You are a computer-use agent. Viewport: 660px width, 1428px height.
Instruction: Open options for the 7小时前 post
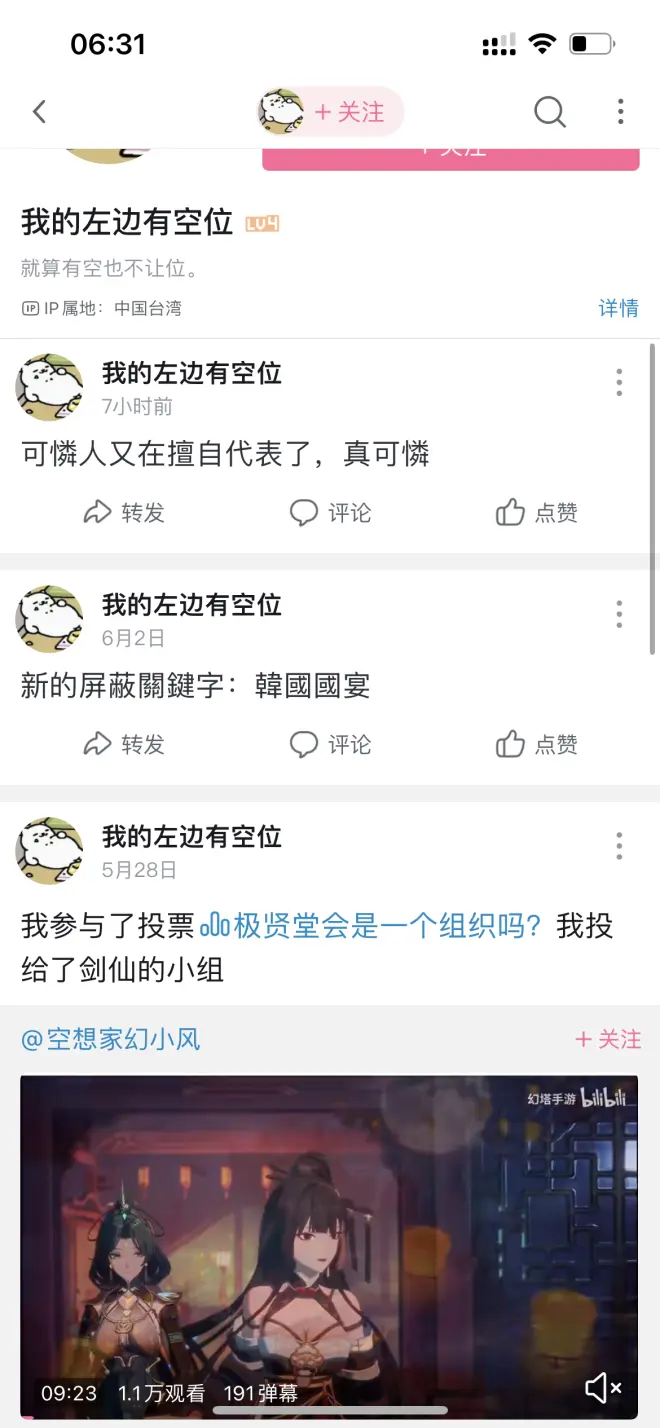619,382
